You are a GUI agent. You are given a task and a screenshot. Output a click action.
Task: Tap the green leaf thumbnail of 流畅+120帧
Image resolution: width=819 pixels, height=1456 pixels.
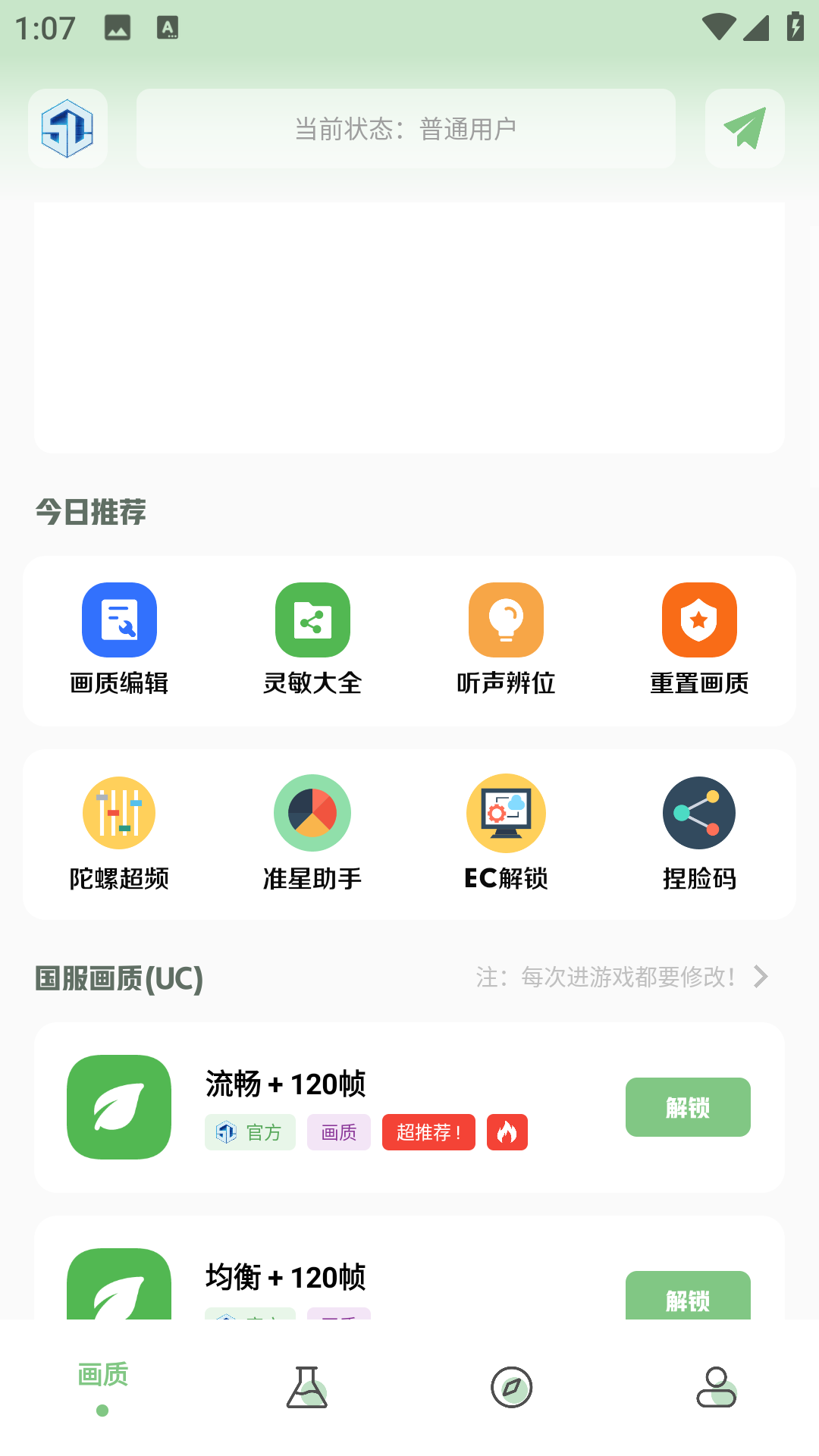pyautogui.click(x=118, y=1107)
